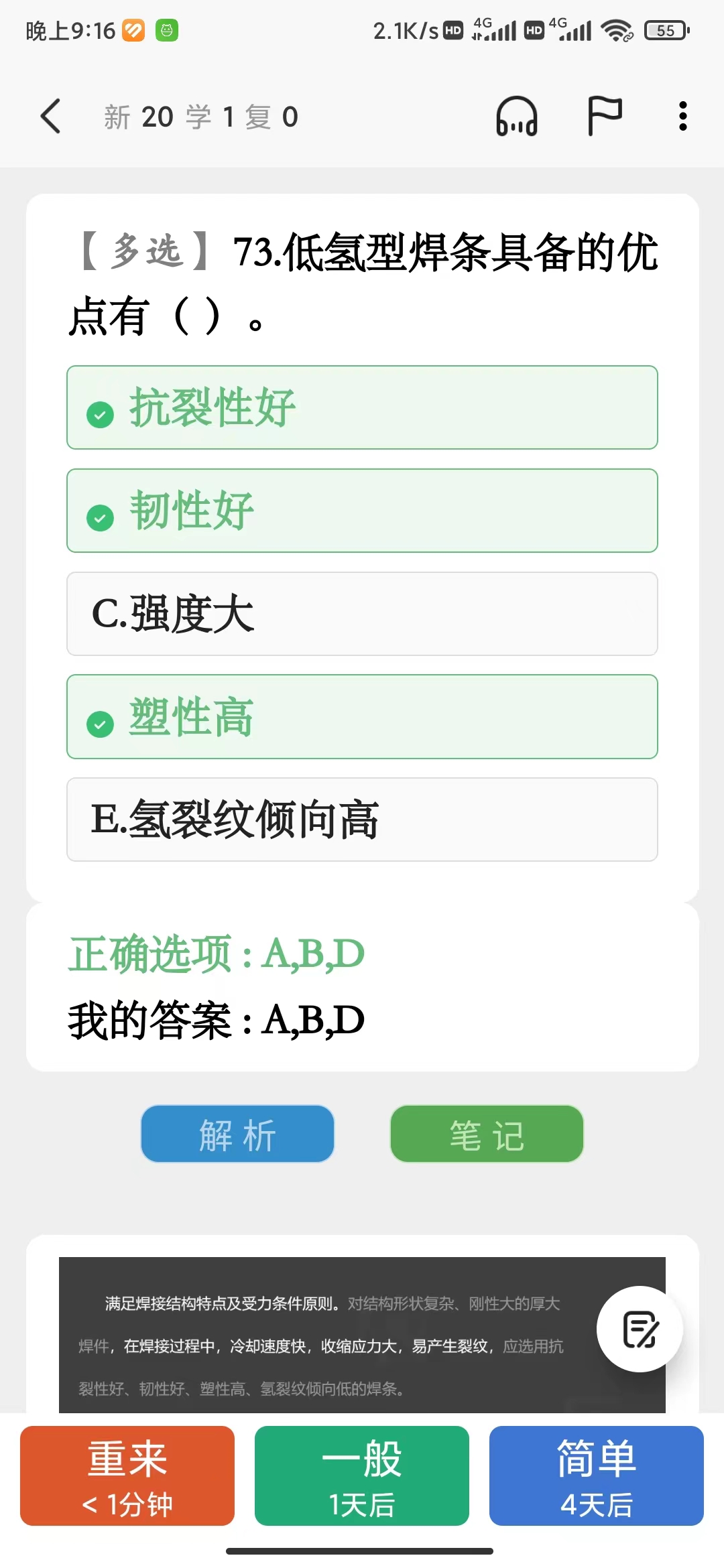Open the 笔记 notes button
This screenshot has height=1568, width=724.
[487, 1134]
